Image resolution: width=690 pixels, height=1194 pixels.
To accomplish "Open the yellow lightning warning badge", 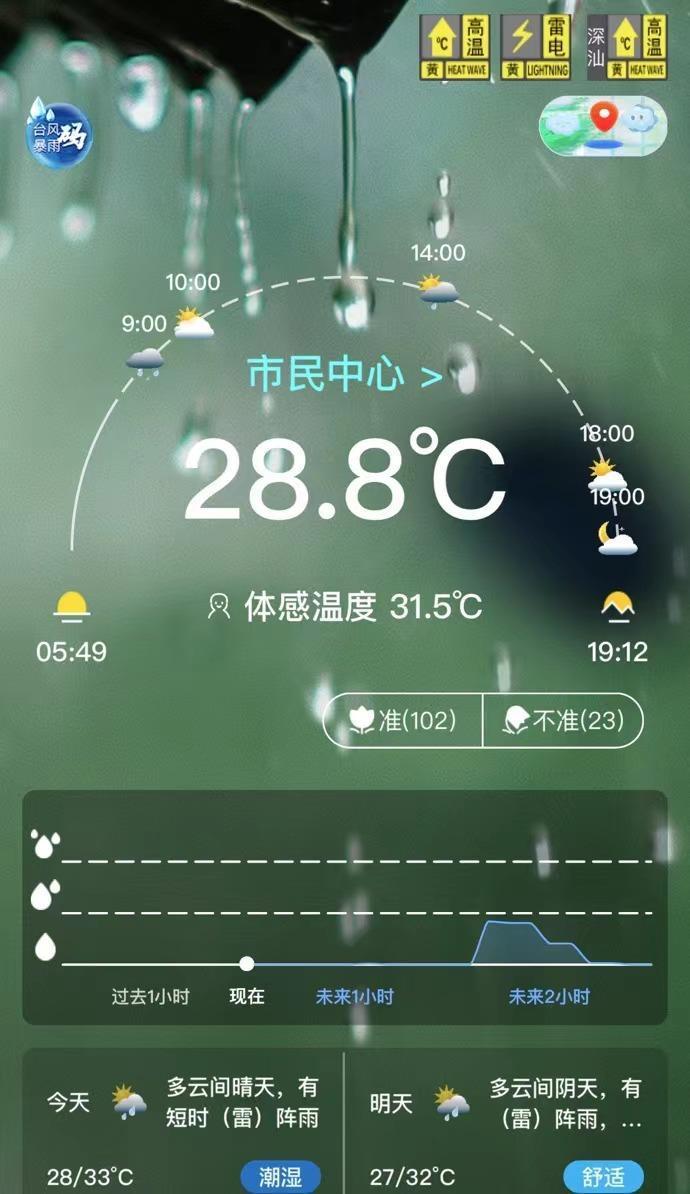I will pos(535,47).
